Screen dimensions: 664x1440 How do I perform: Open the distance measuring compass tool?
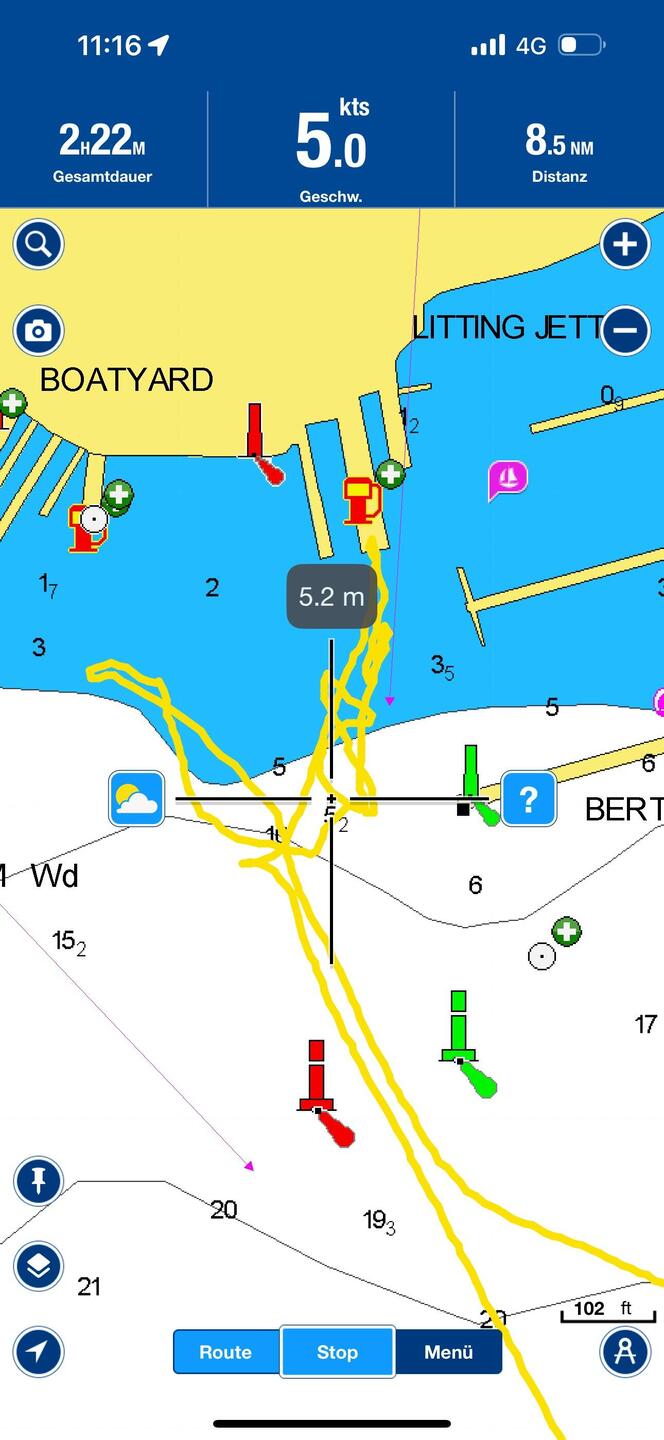click(625, 1352)
